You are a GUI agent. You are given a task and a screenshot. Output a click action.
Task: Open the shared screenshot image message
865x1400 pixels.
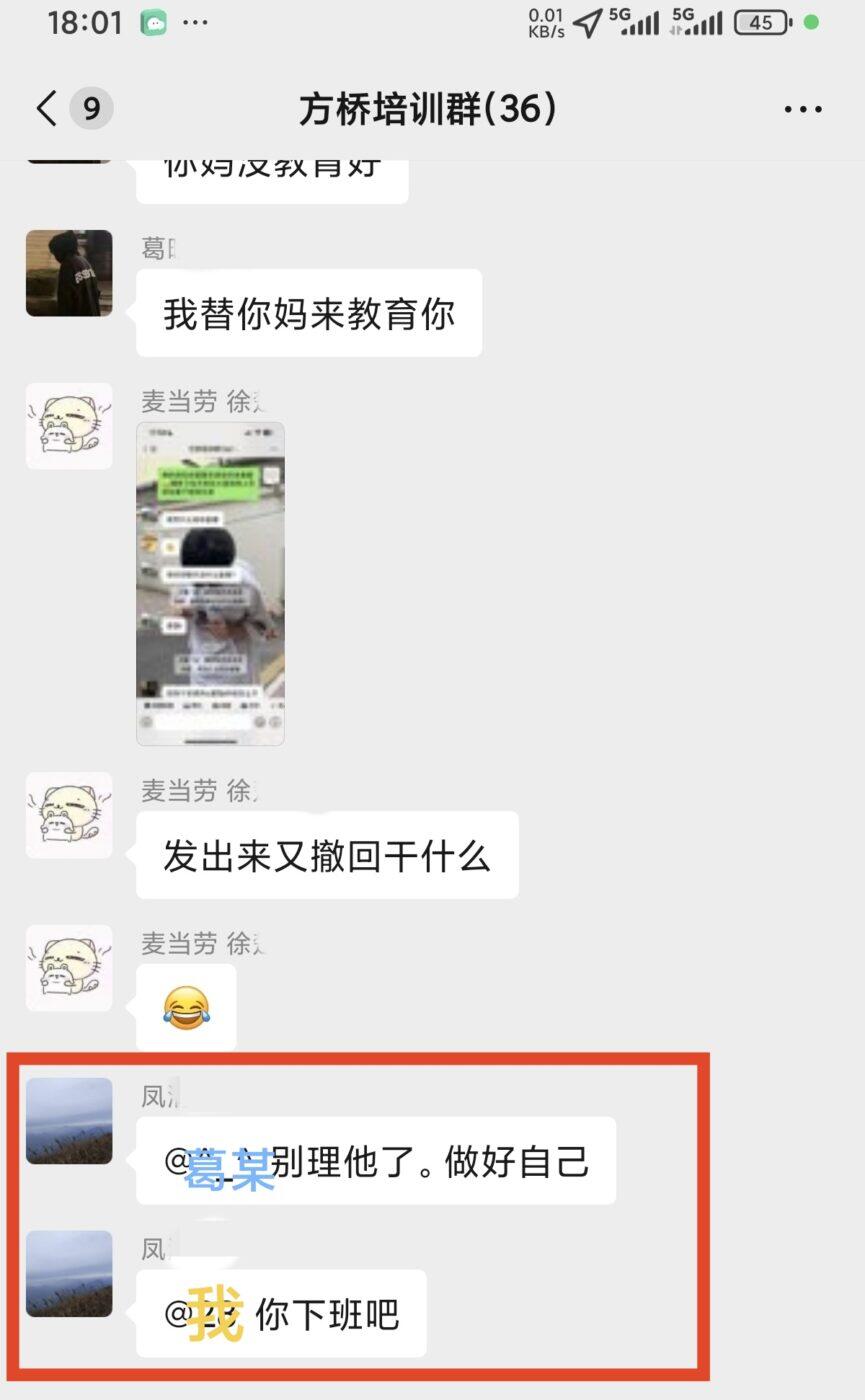point(210,583)
